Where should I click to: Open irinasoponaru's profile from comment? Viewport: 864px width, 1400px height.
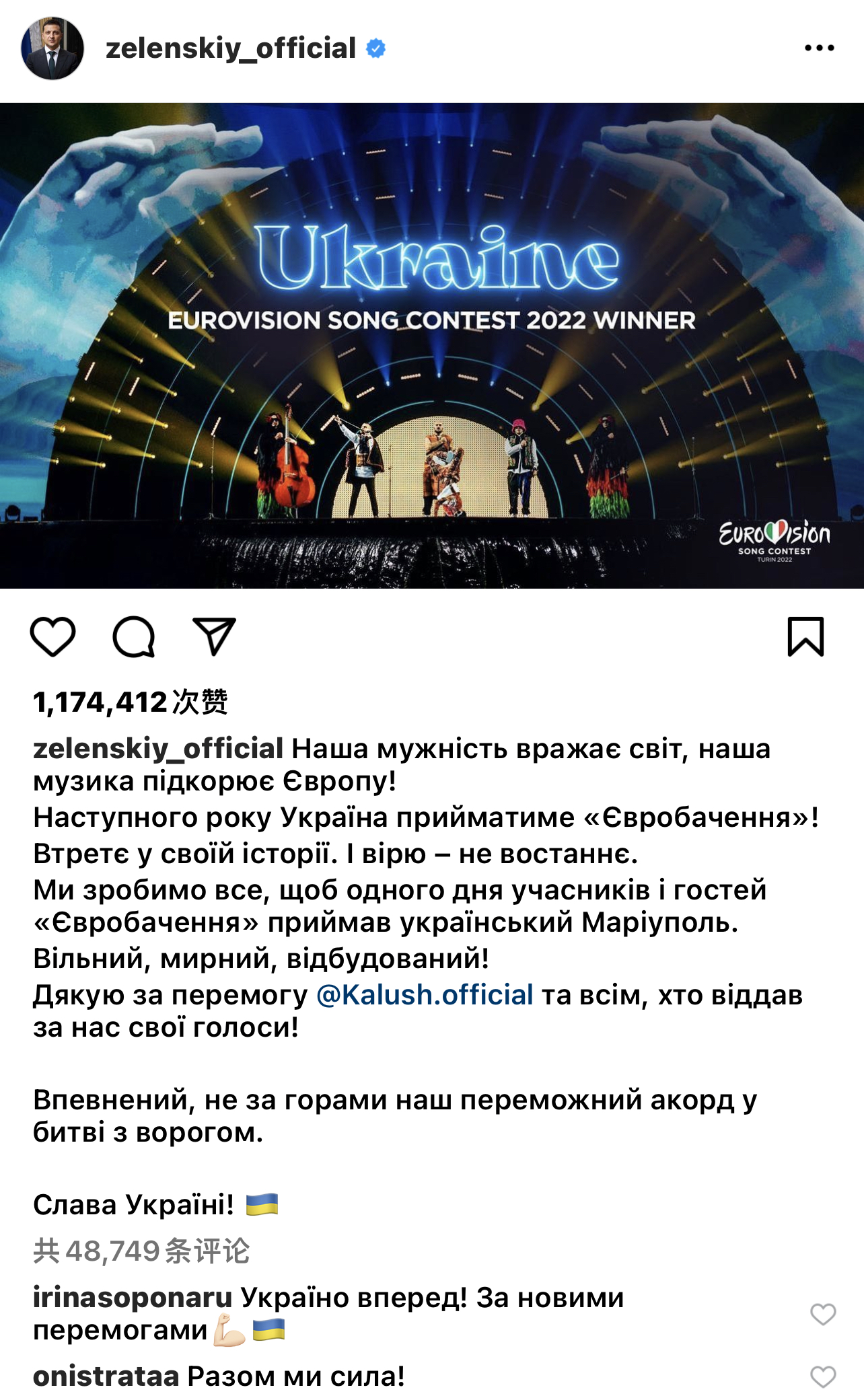133,1297
